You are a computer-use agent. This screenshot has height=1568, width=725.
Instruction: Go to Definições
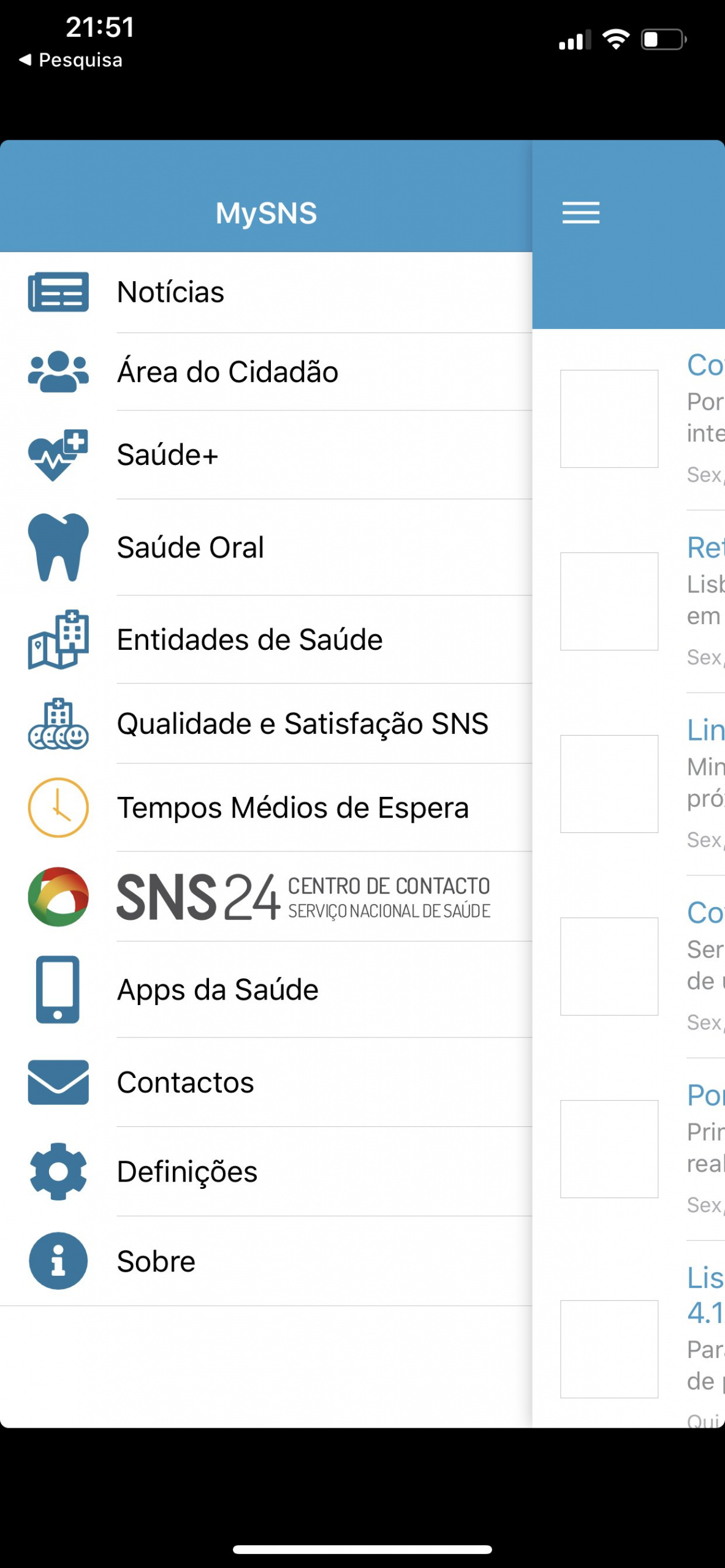[x=266, y=1172]
